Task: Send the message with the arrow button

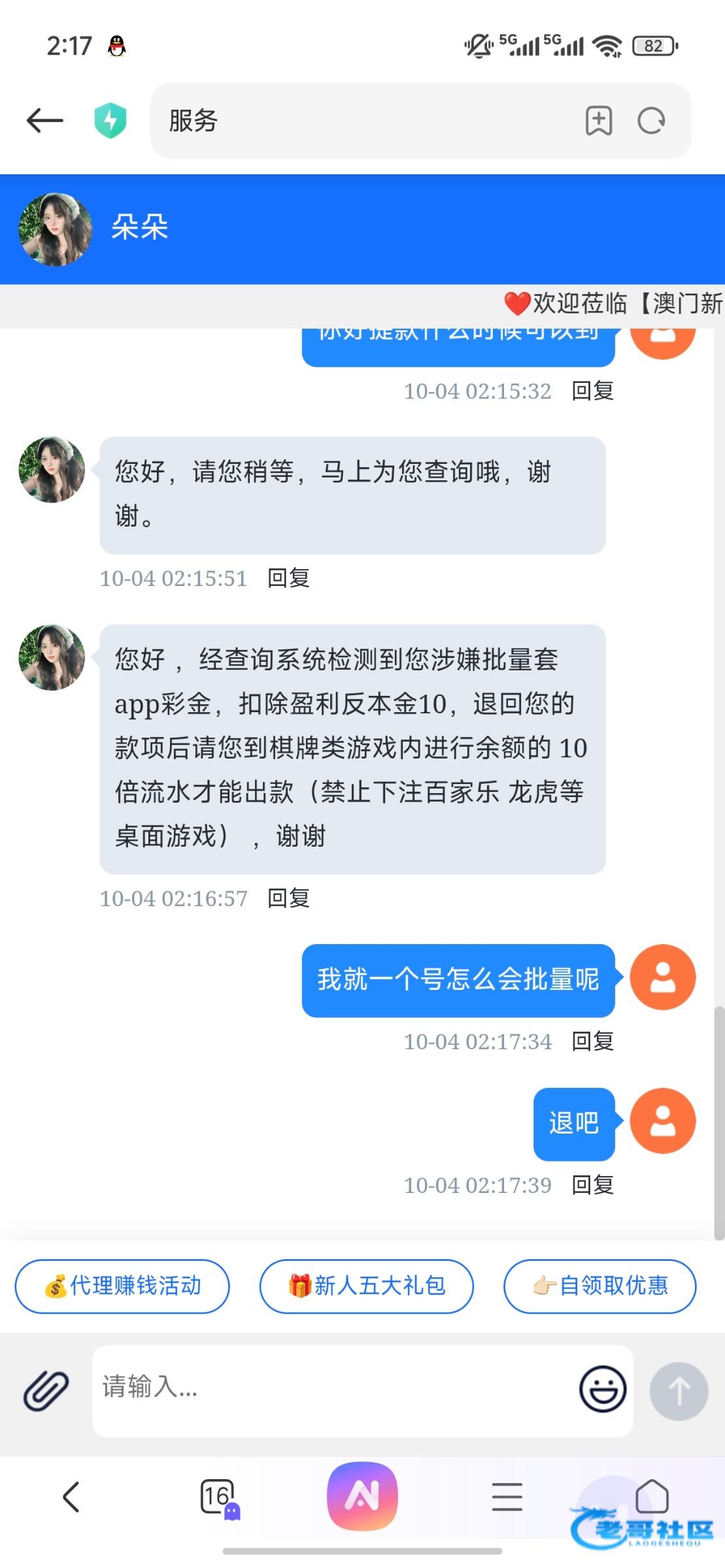Action: 679,1390
